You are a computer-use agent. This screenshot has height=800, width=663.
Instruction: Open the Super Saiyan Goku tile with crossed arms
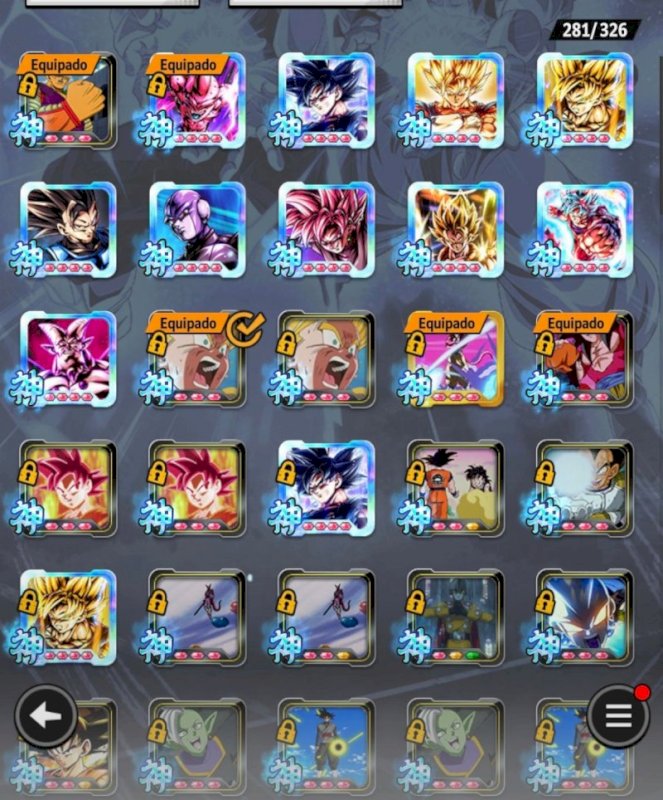point(456,101)
